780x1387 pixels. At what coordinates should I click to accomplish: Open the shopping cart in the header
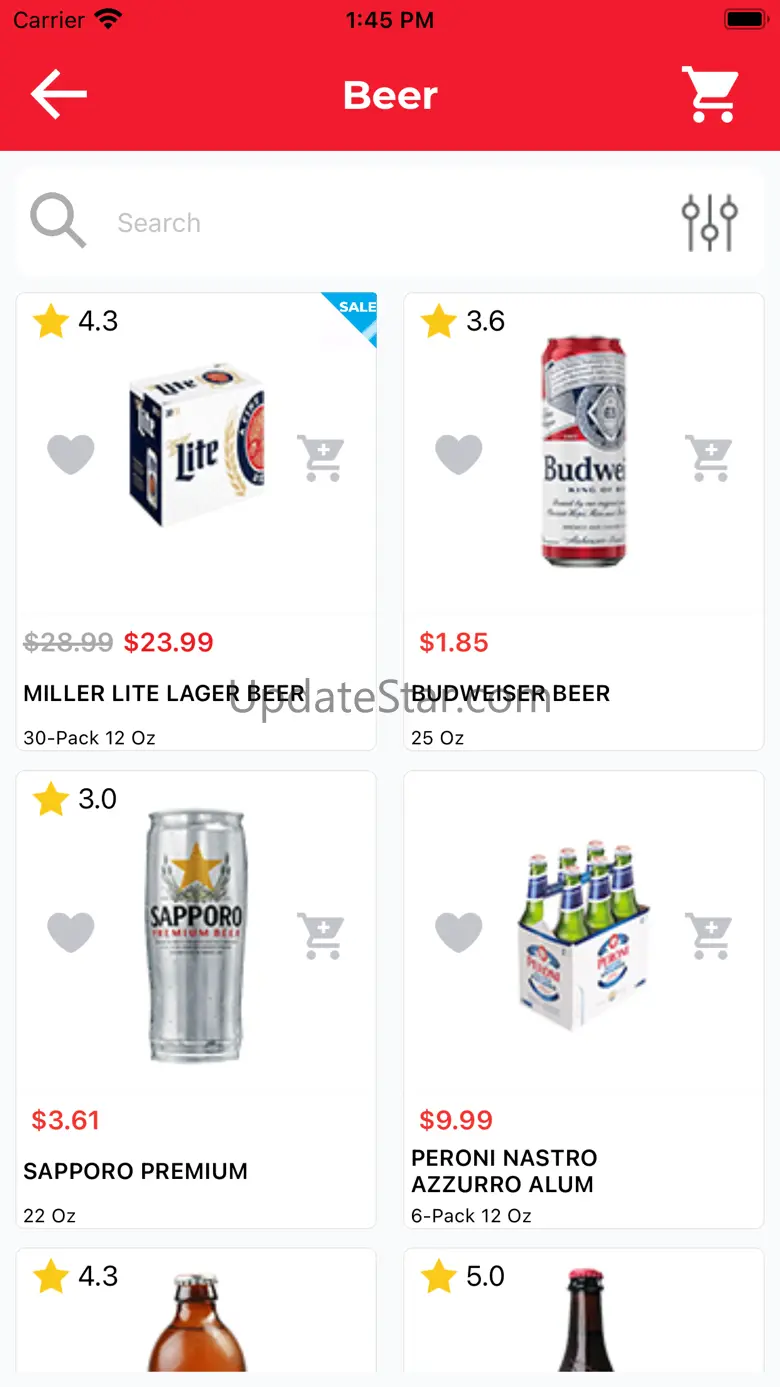pos(710,95)
